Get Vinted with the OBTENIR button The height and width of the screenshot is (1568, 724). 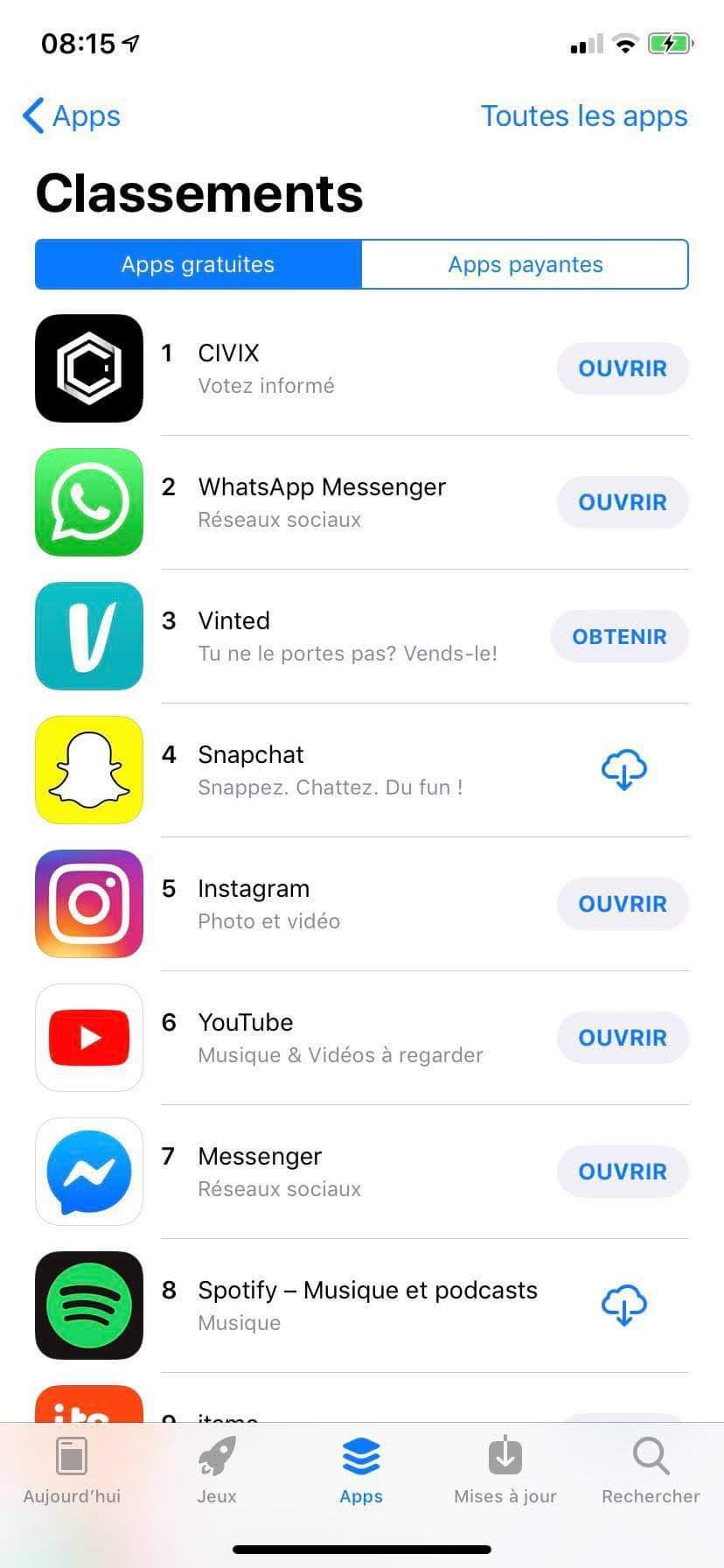[619, 636]
